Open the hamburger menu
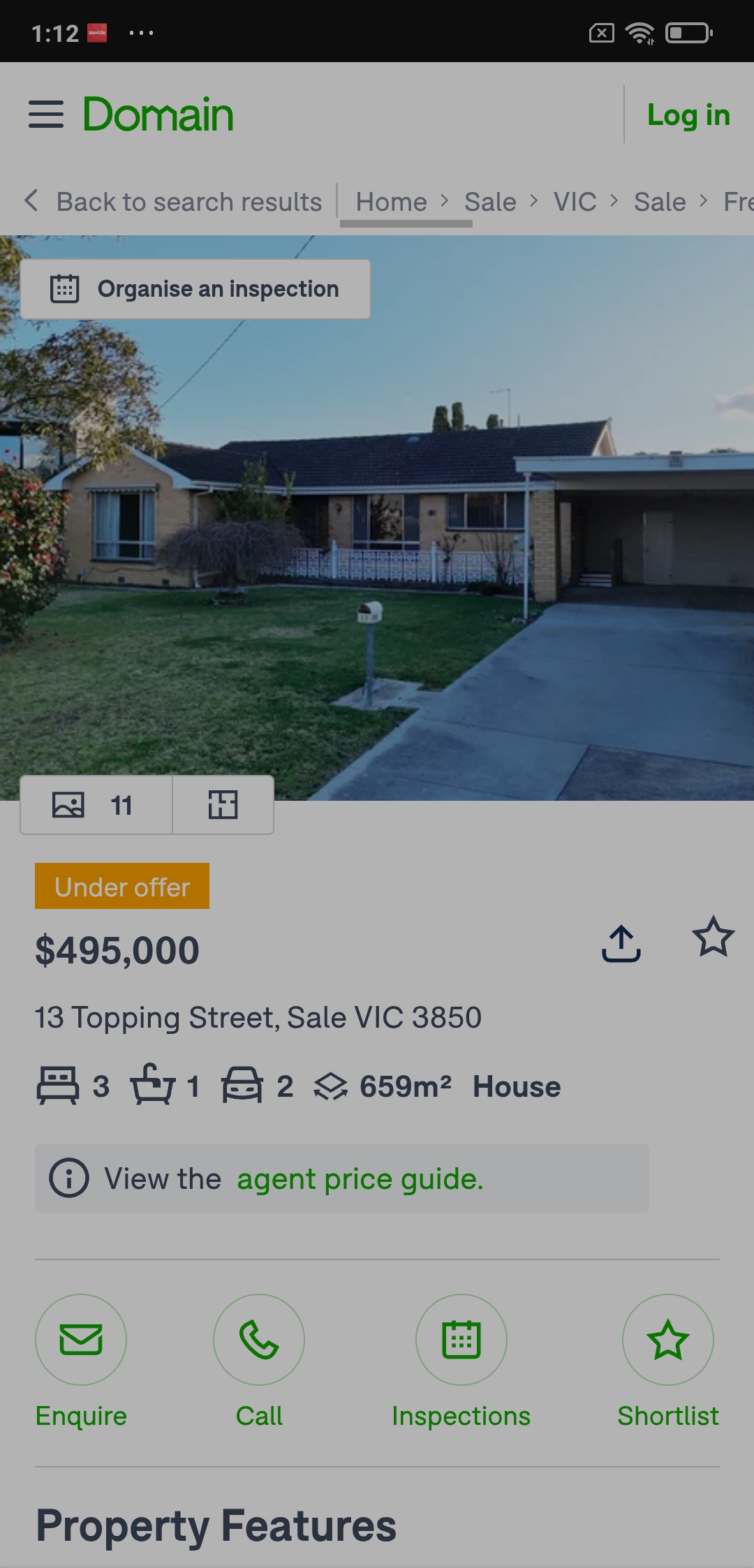 [46, 114]
